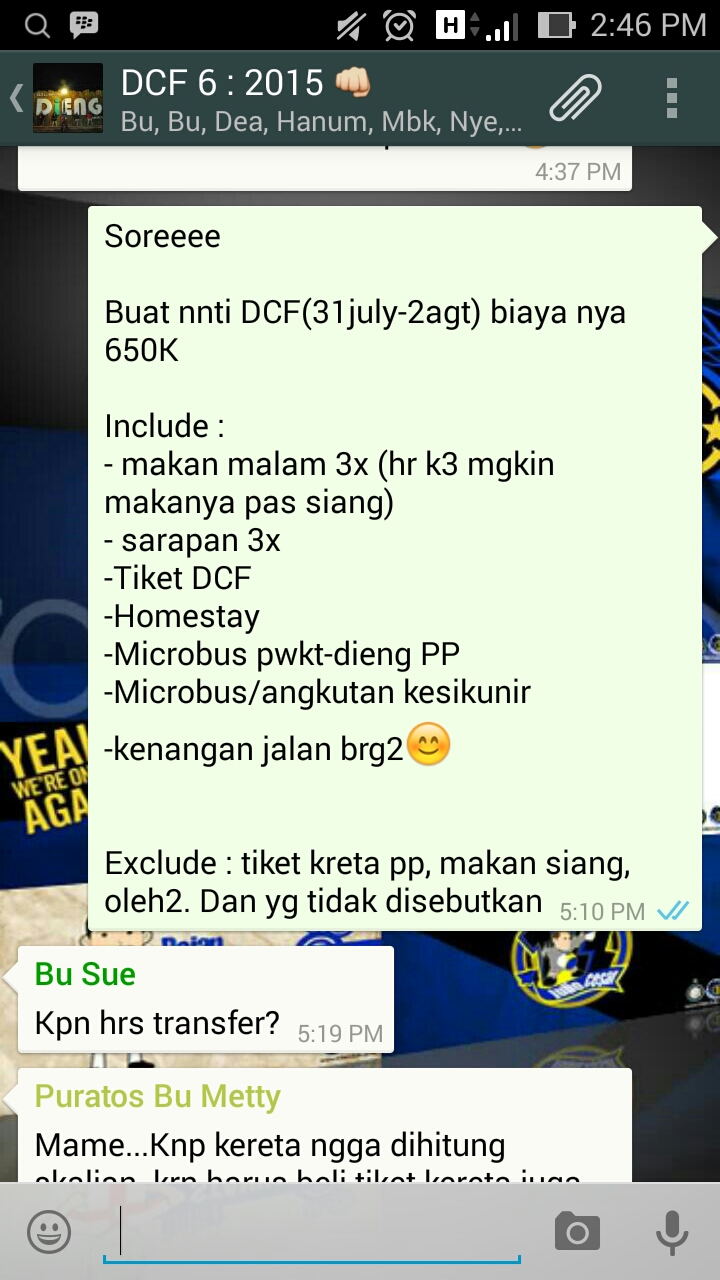Open the attach paperclip menu
Screen dimensions: 720x1280
click(576, 99)
